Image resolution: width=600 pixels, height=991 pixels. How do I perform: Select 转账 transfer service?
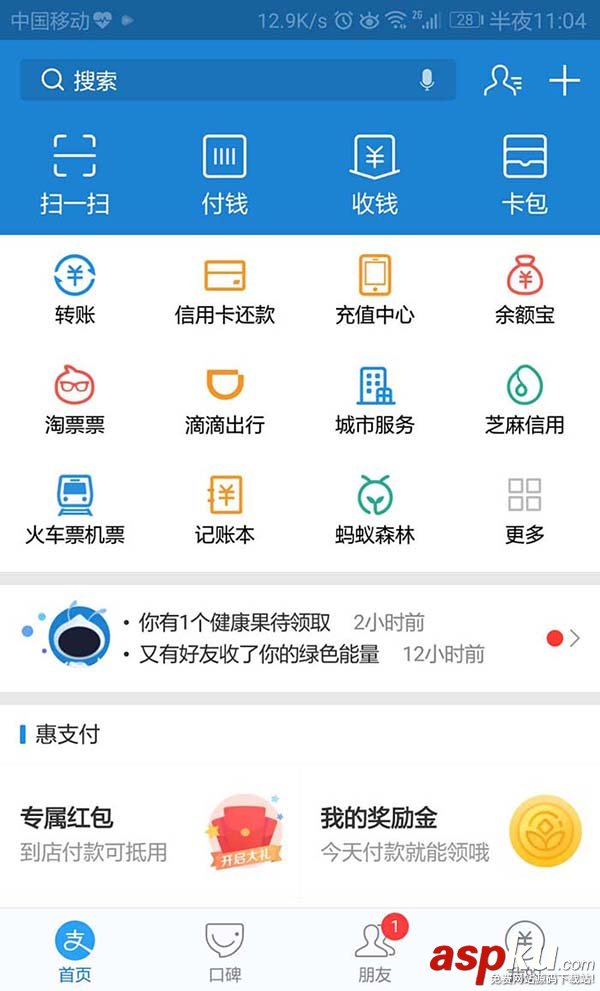[75, 290]
